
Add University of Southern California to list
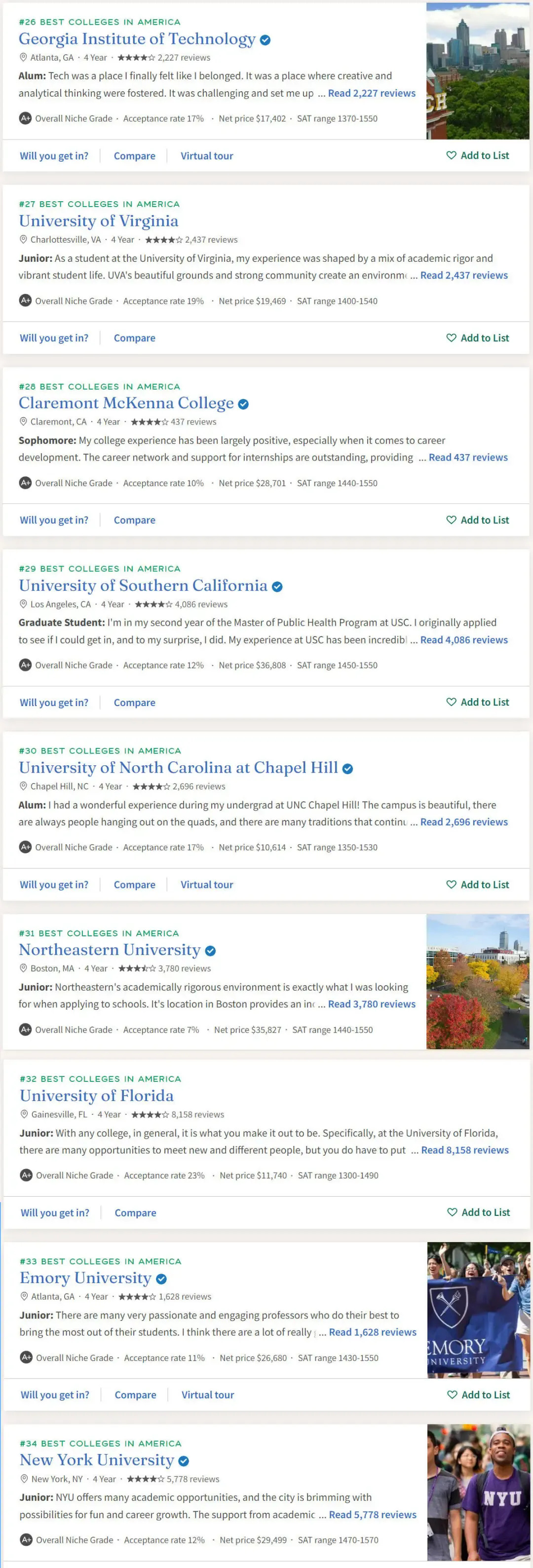[x=478, y=702]
